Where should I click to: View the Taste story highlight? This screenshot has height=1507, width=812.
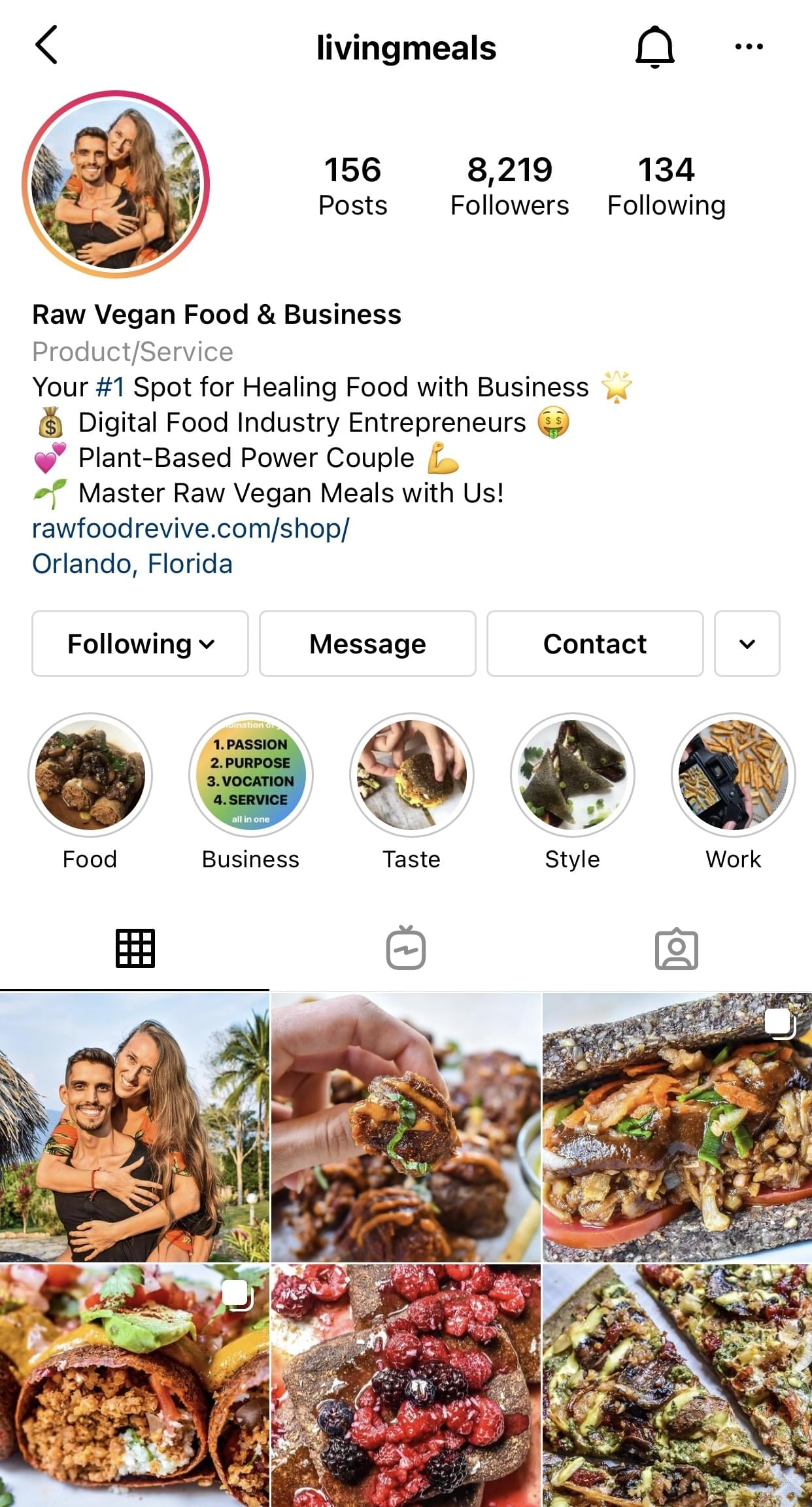[x=411, y=775]
